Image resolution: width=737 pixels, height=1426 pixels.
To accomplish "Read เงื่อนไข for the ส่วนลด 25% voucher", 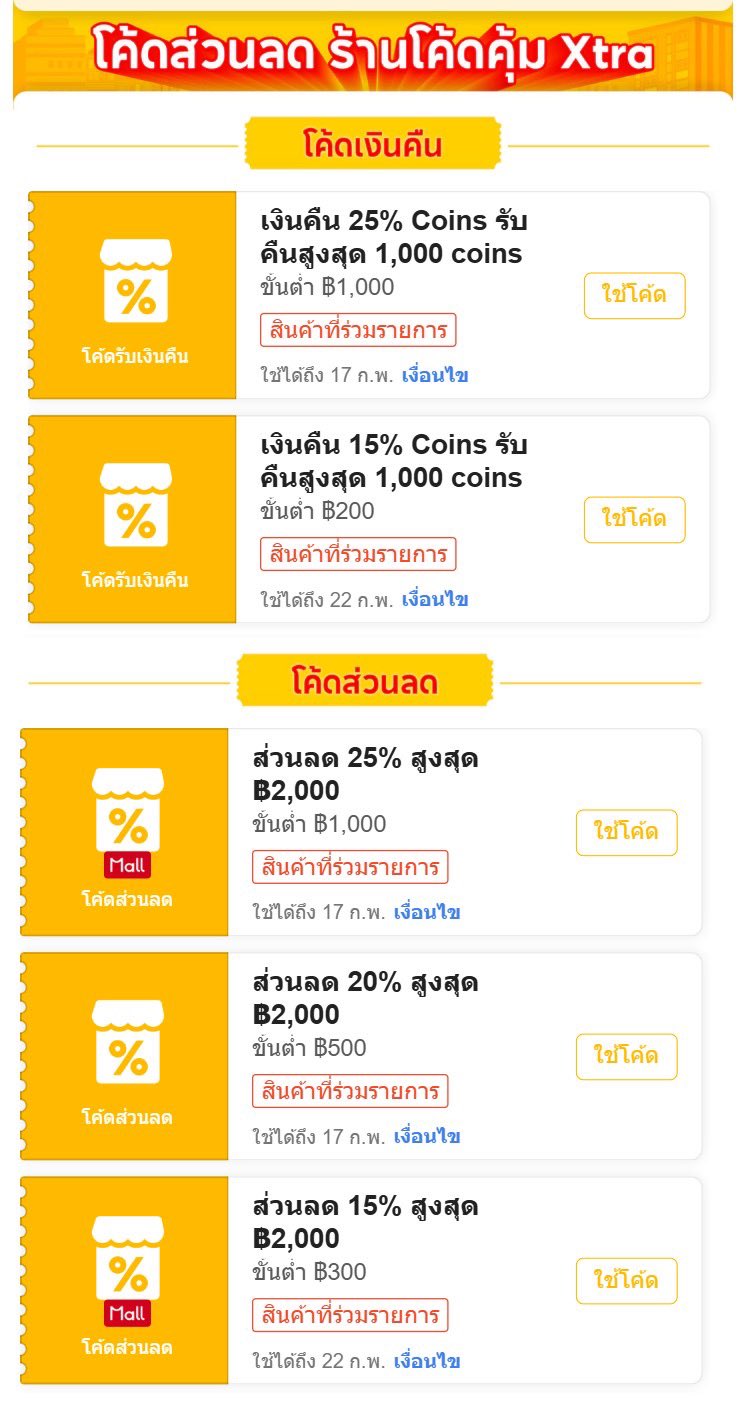I will pyautogui.click(x=427, y=913).
